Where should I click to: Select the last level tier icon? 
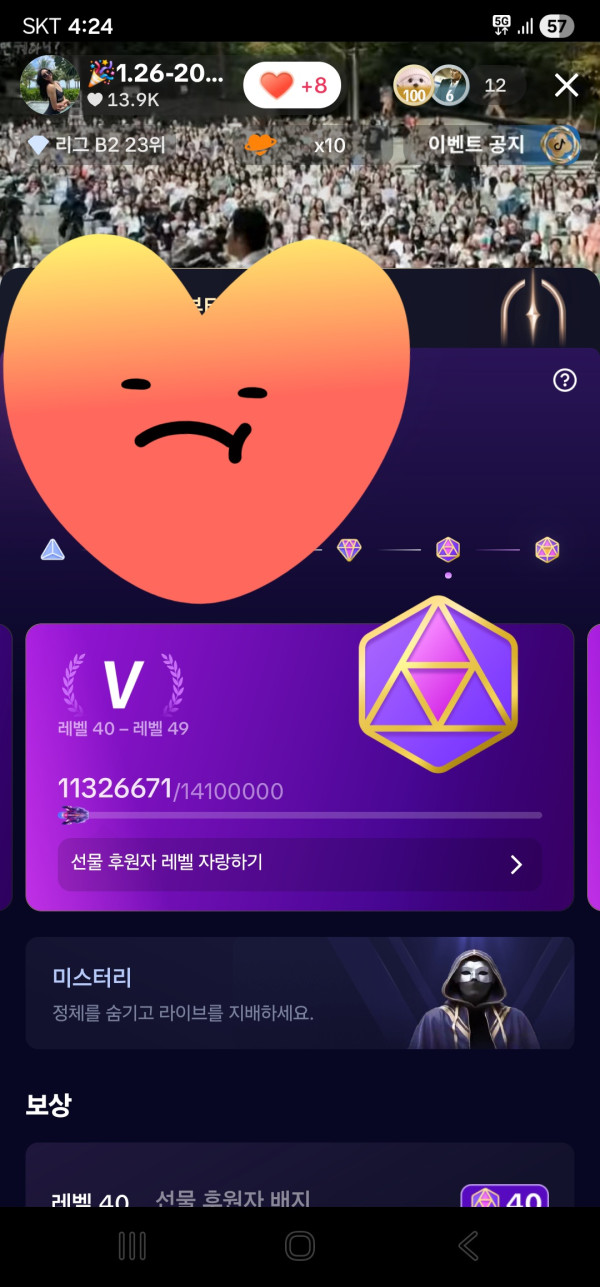tap(546, 550)
